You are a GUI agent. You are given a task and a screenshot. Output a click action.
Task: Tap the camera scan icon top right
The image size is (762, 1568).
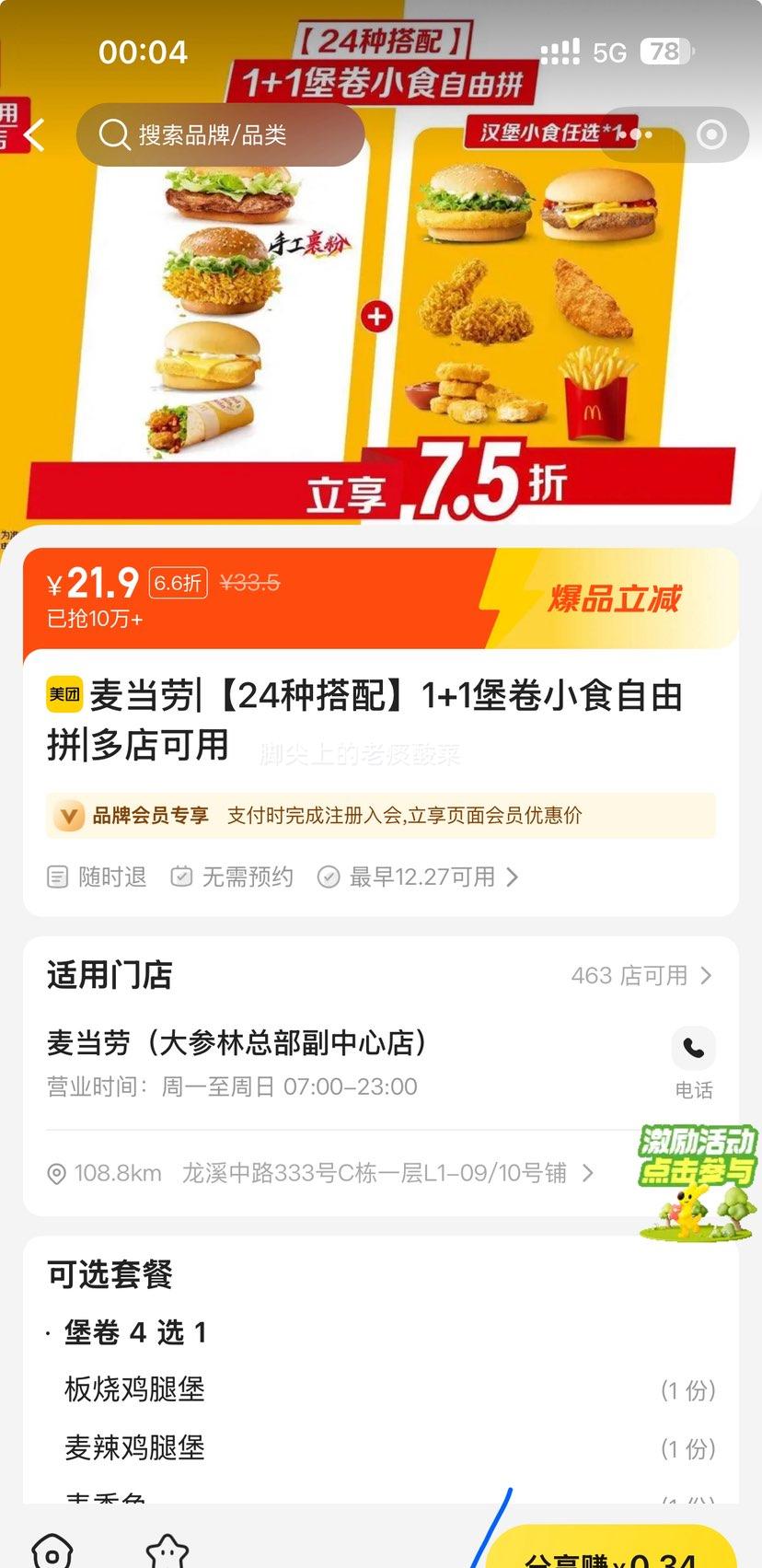710,134
